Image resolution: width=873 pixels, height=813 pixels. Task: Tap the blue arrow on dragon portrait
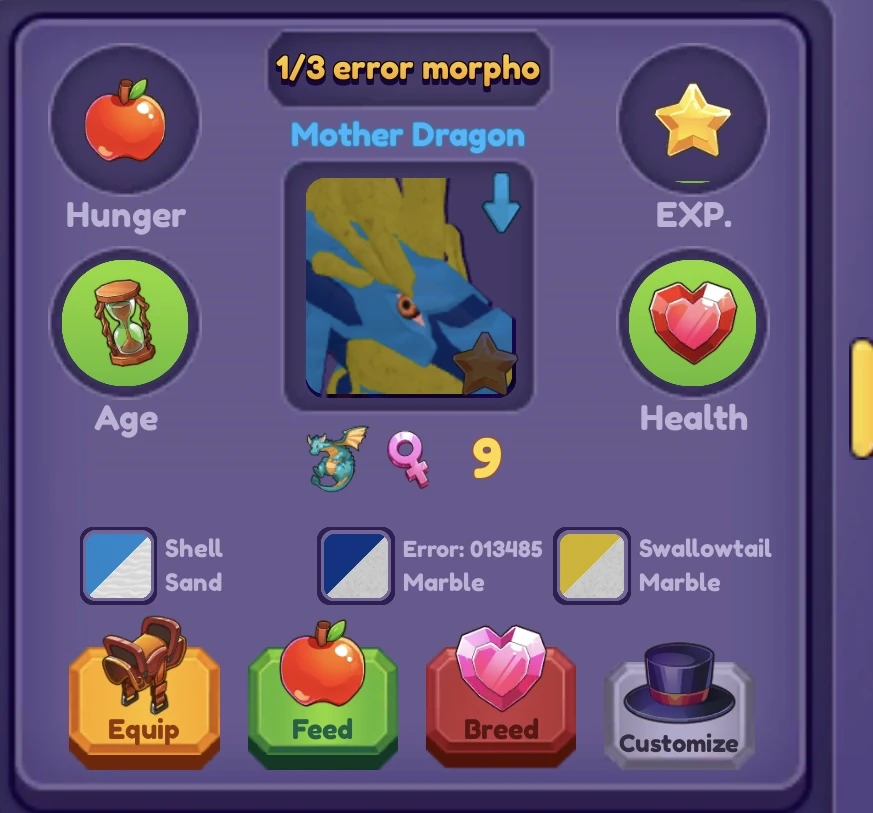tap(501, 203)
